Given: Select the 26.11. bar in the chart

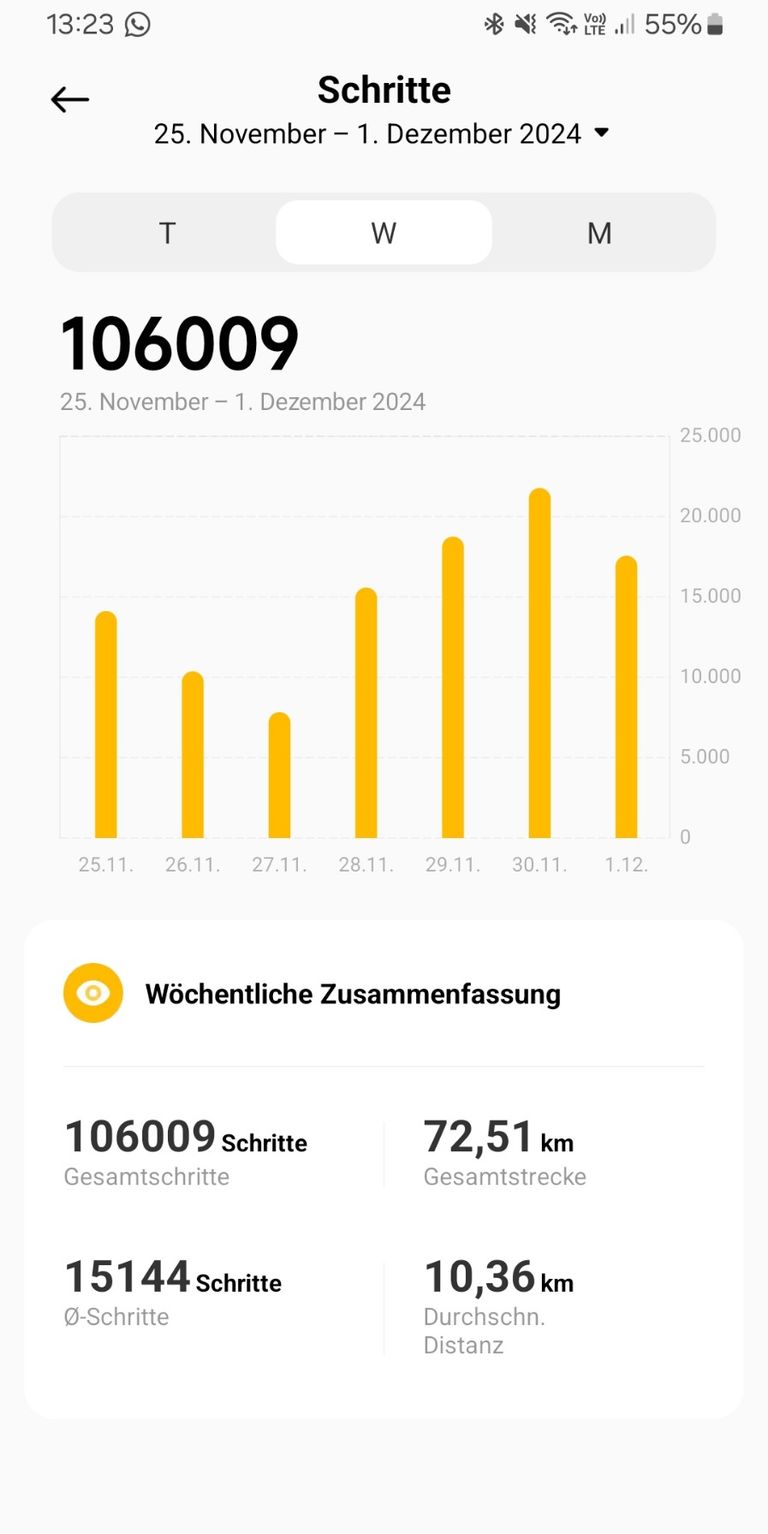Looking at the screenshot, I should (193, 755).
